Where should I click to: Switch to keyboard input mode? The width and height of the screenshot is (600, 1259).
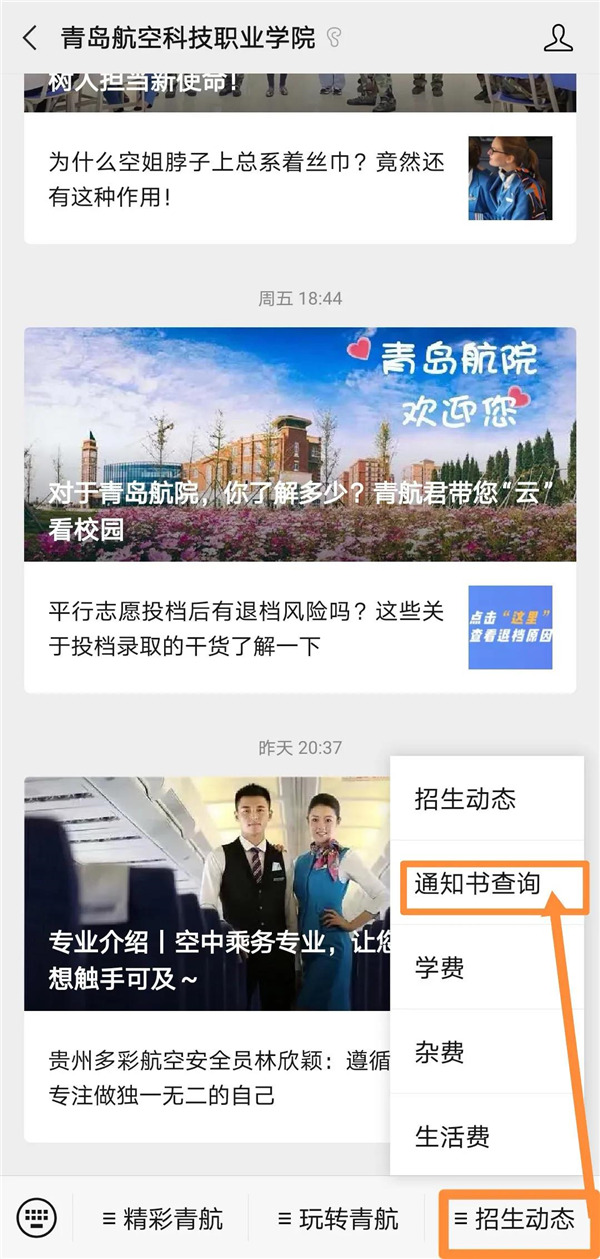click(37, 1218)
